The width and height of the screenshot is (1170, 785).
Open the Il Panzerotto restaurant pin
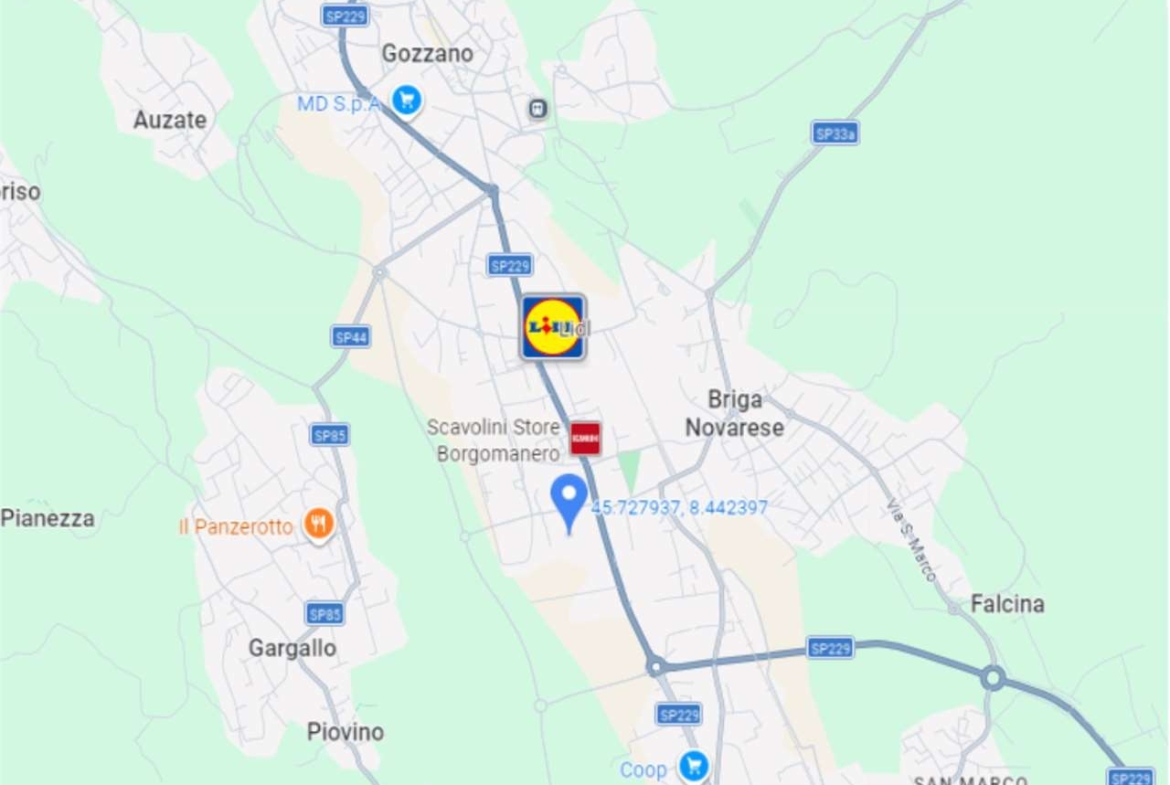319,524
